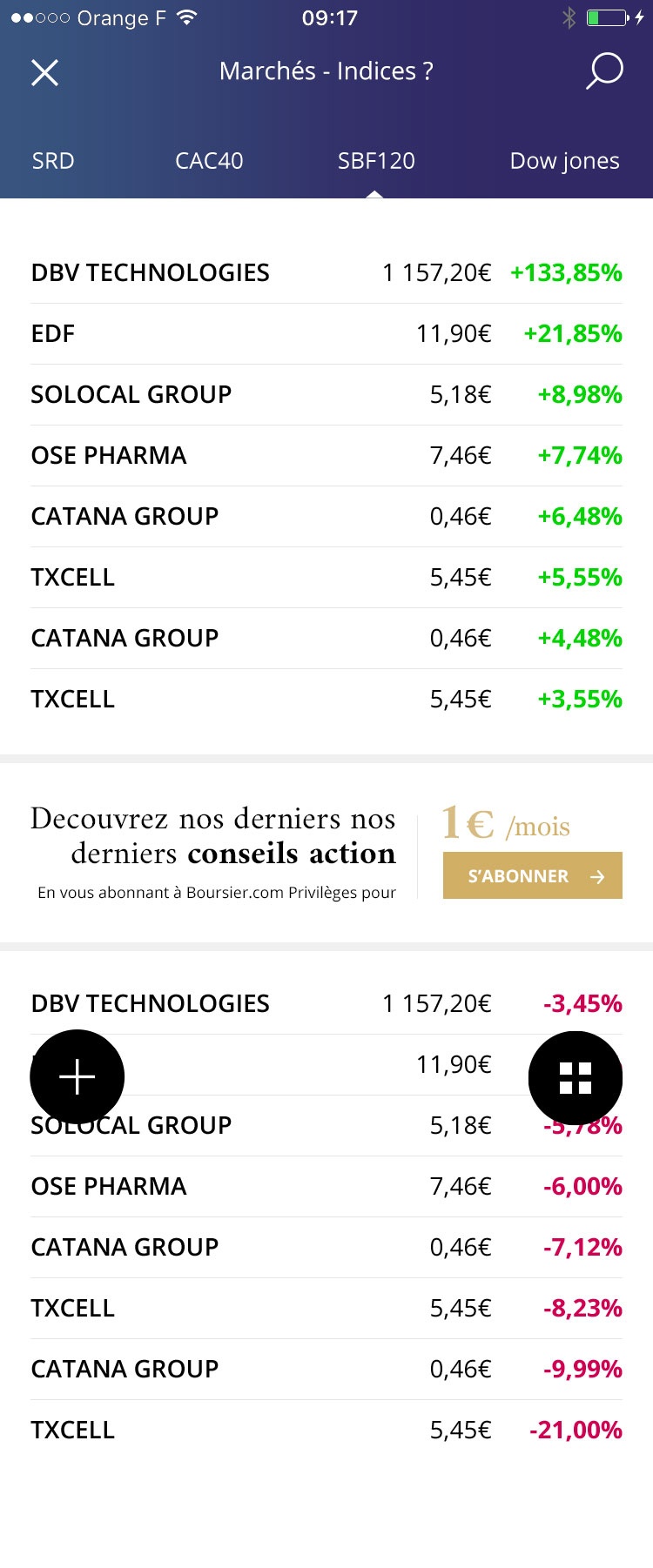The image size is (653, 1568).
Task: Open DBV TECHNOLOGIES at +133,85%
Action: point(326,273)
